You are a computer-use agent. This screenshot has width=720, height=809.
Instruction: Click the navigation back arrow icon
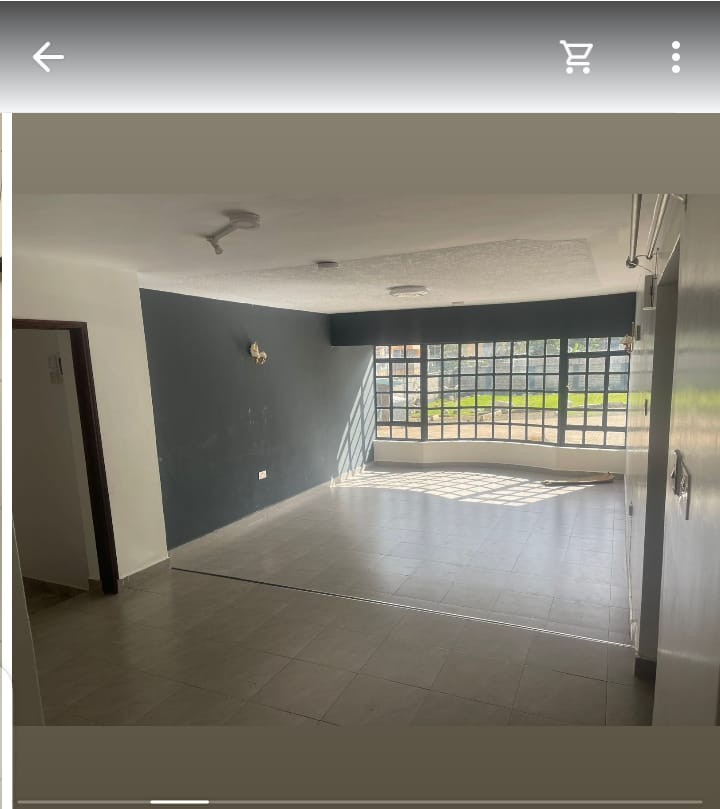click(x=46, y=57)
